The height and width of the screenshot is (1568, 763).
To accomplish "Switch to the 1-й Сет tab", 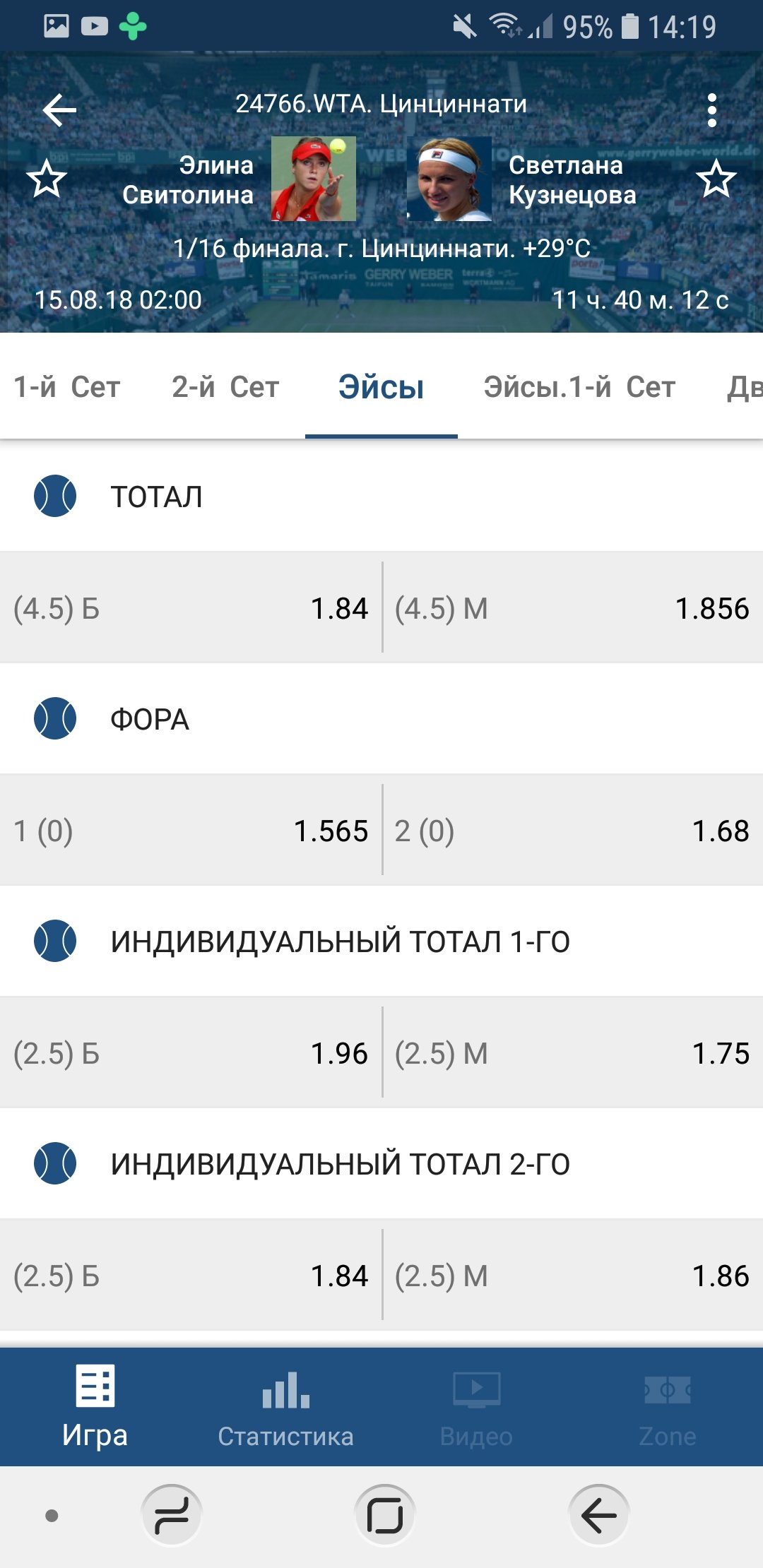I will pyautogui.click(x=67, y=387).
